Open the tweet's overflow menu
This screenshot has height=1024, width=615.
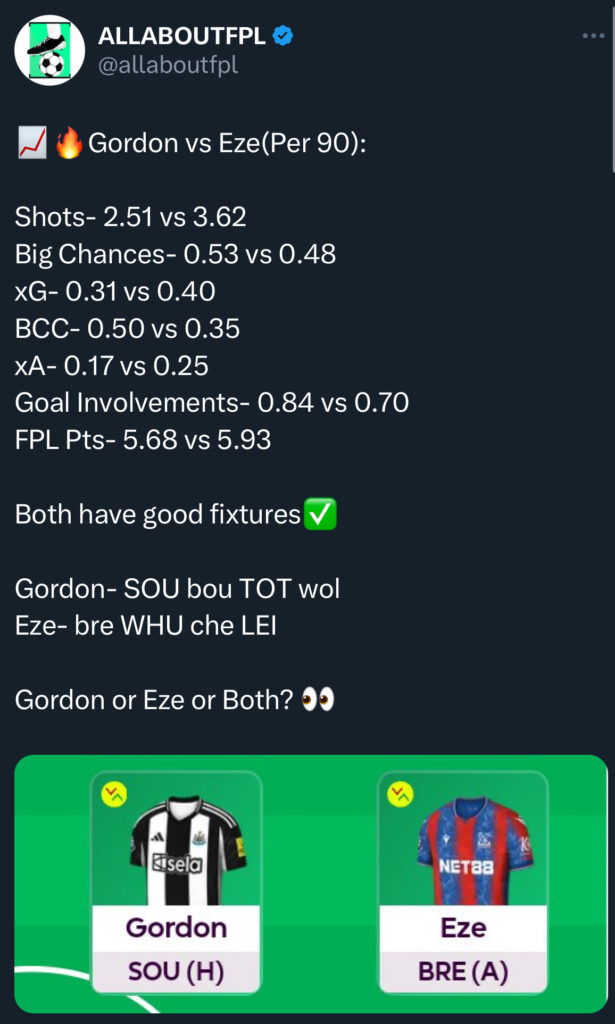593,35
